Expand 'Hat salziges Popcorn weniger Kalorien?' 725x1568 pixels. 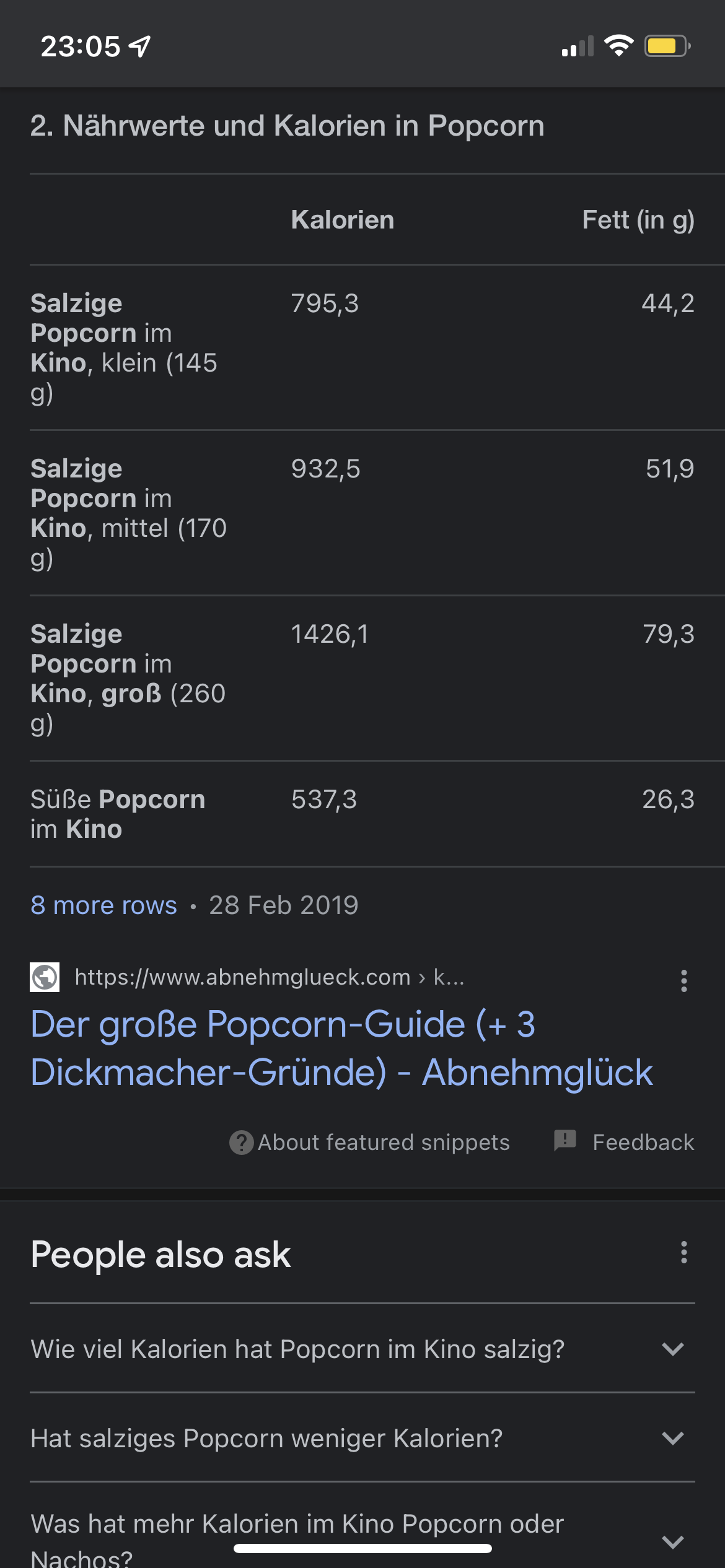point(672,1438)
